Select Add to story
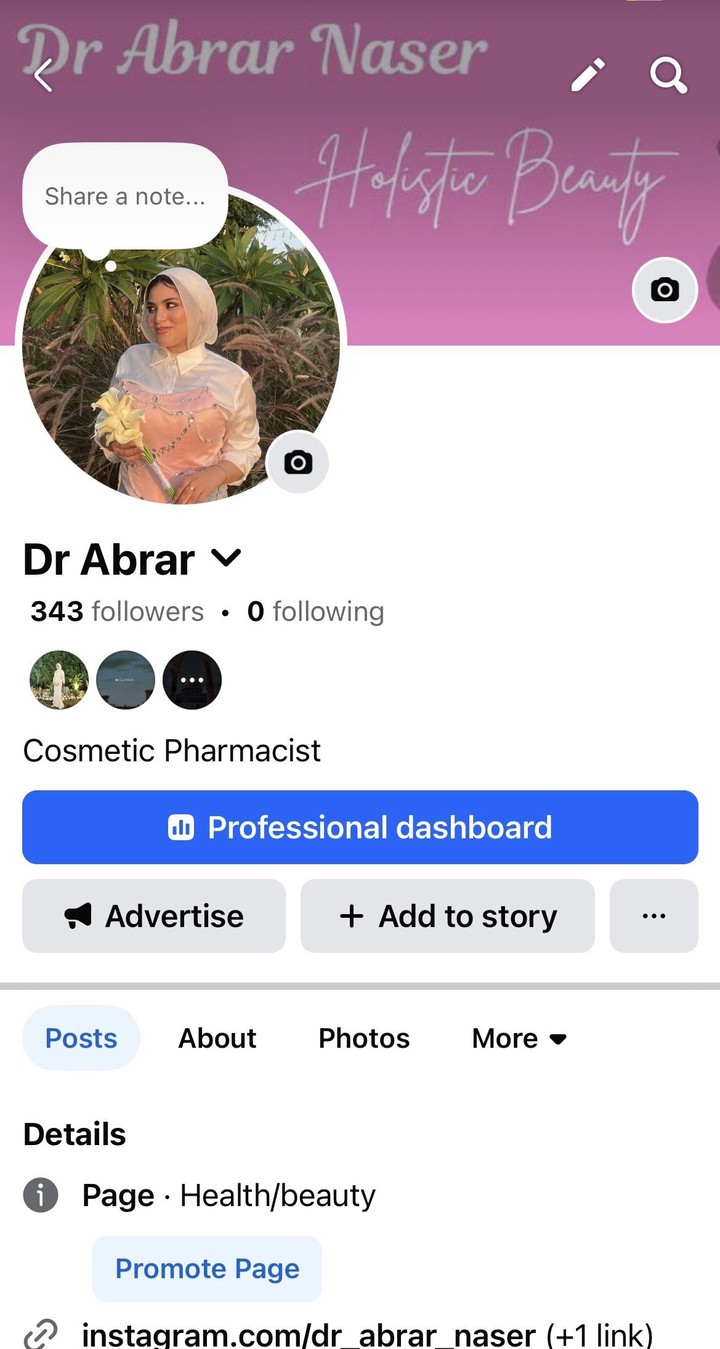 [x=447, y=916]
